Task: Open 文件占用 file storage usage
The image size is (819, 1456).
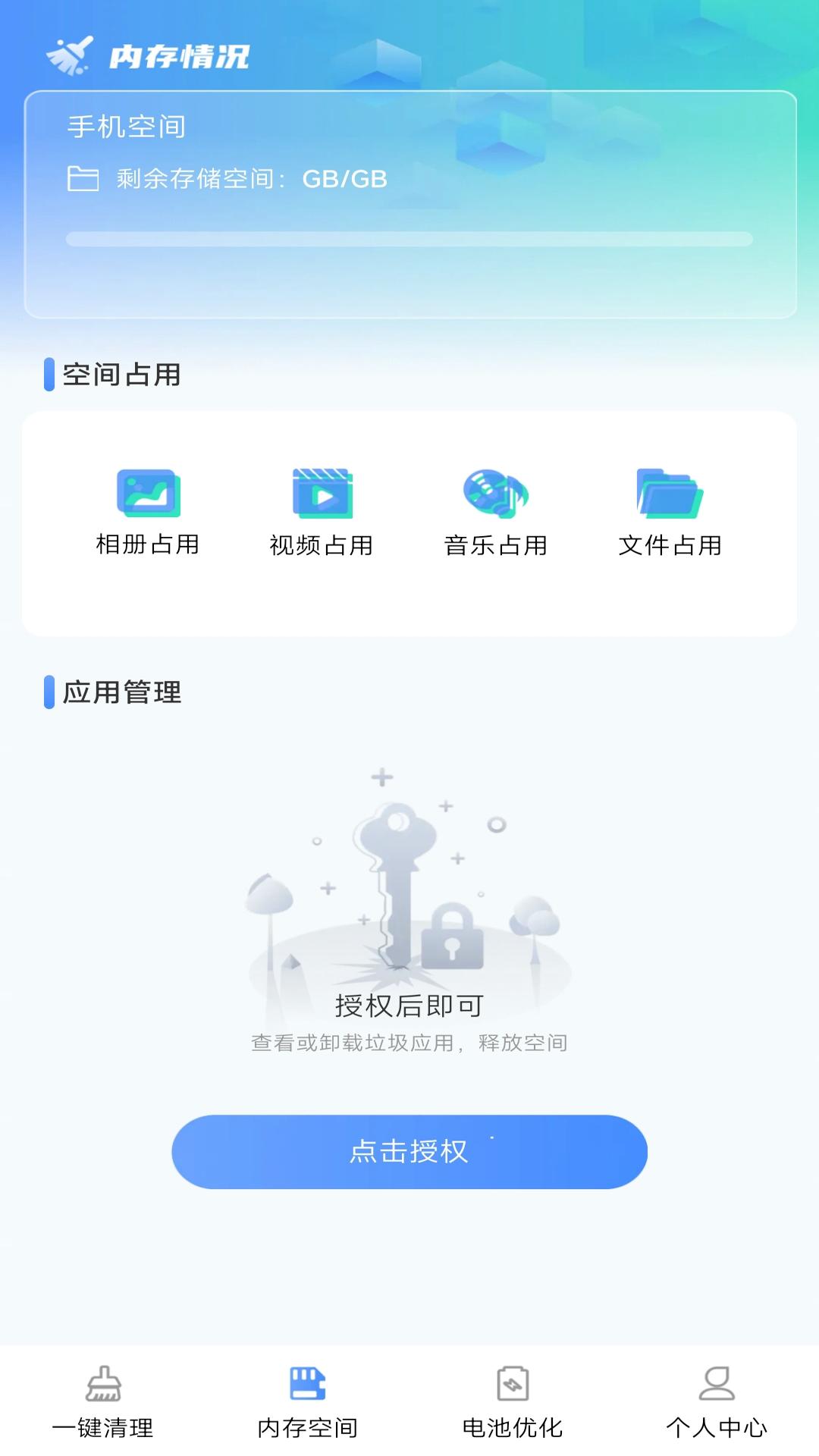Action: pos(670,513)
